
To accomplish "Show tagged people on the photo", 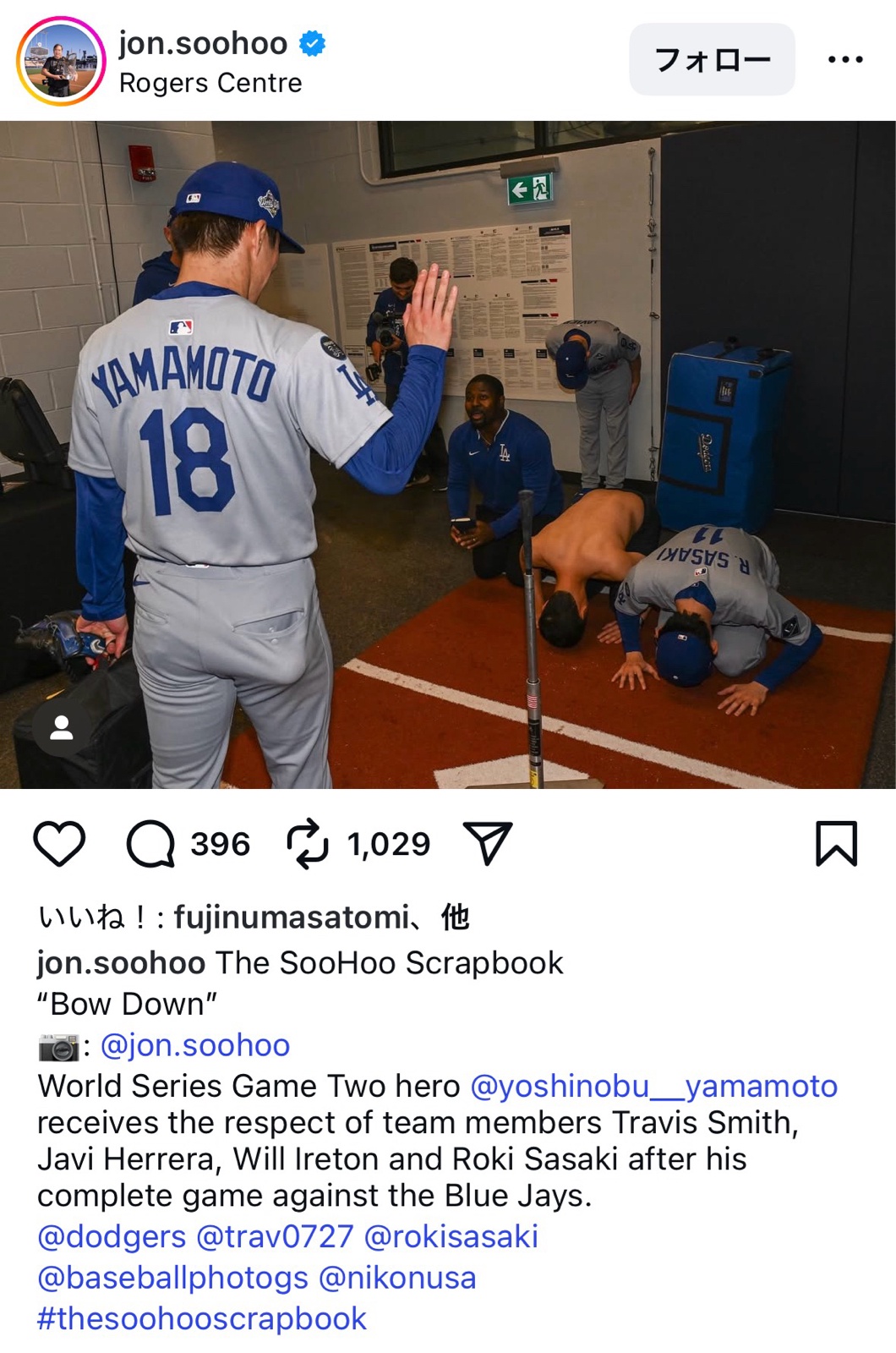I will [61, 727].
